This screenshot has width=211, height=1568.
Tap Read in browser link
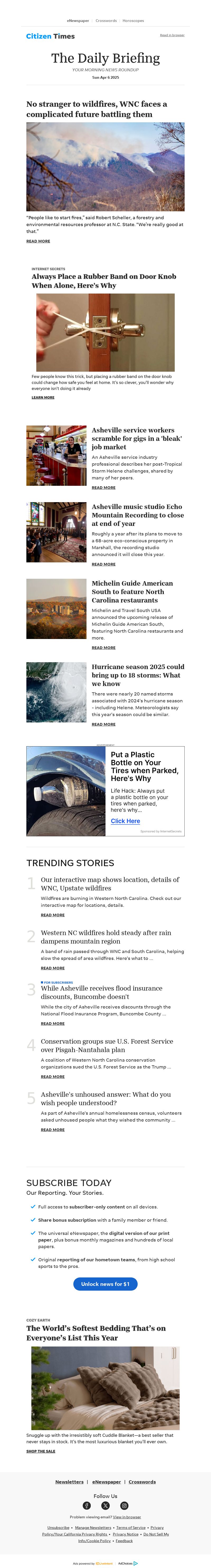click(x=172, y=35)
